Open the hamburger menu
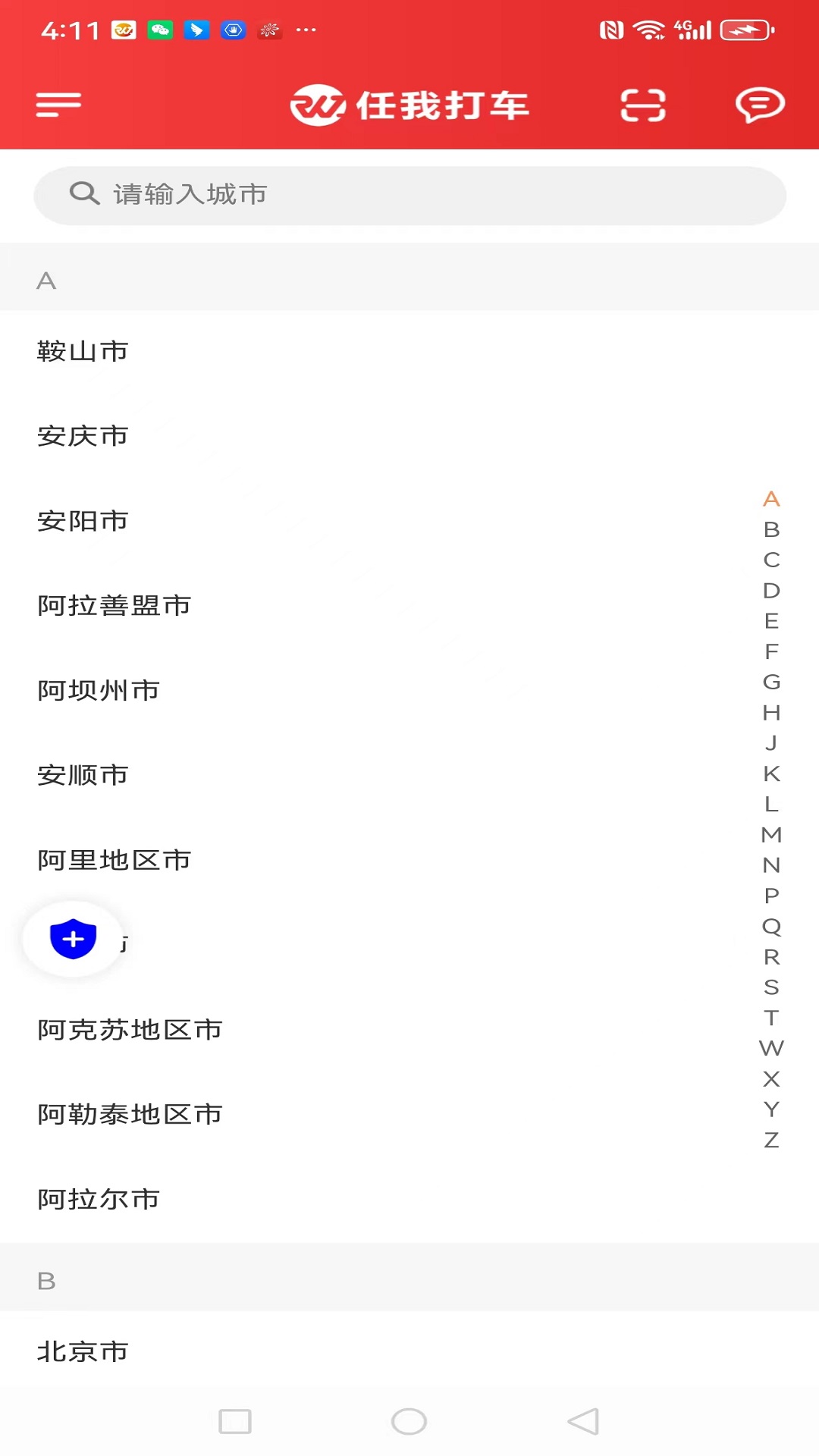819x1456 pixels. click(x=57, y=104)
